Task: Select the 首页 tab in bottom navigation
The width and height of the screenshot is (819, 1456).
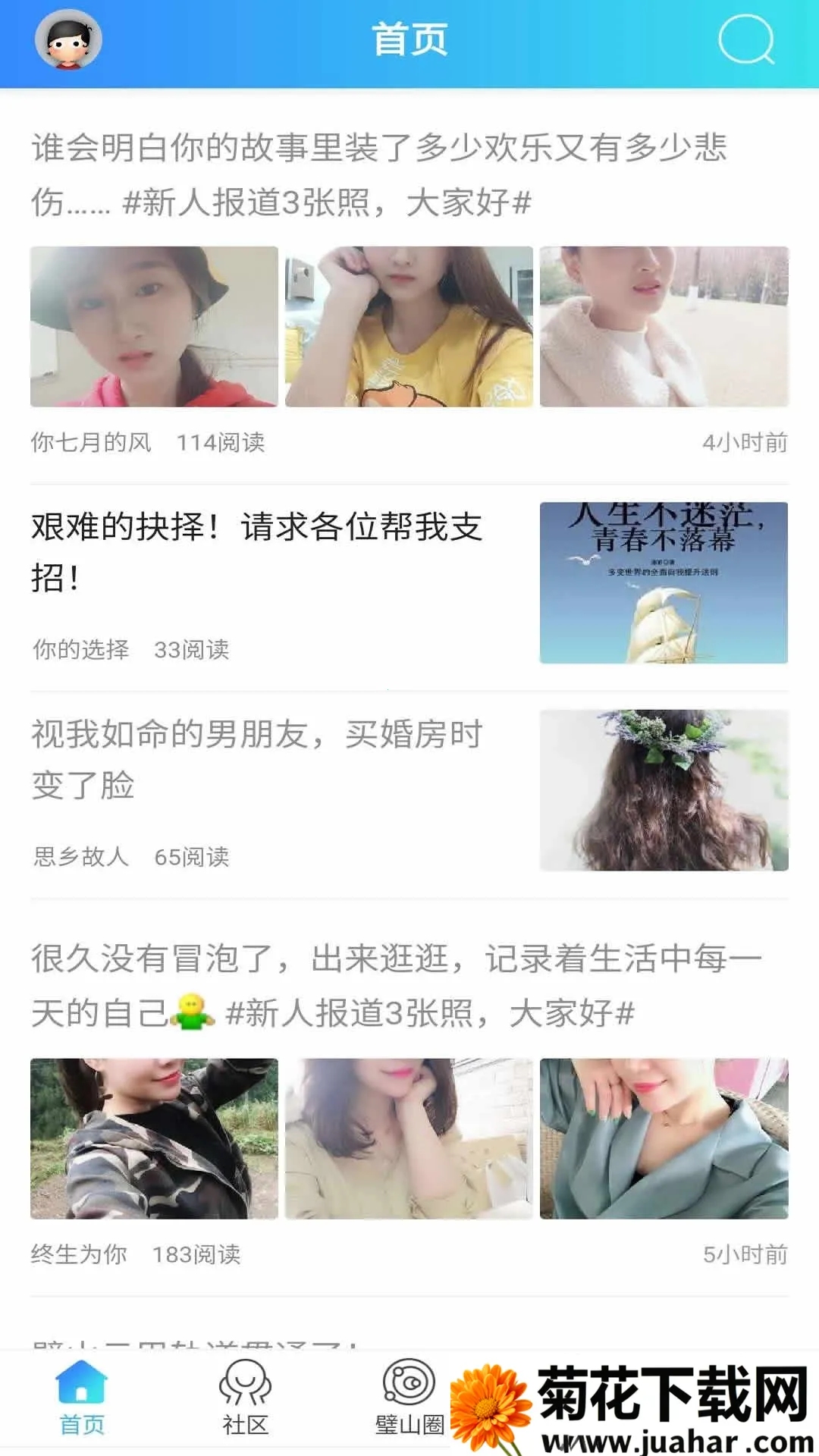Action: [x=82, y=1398]
